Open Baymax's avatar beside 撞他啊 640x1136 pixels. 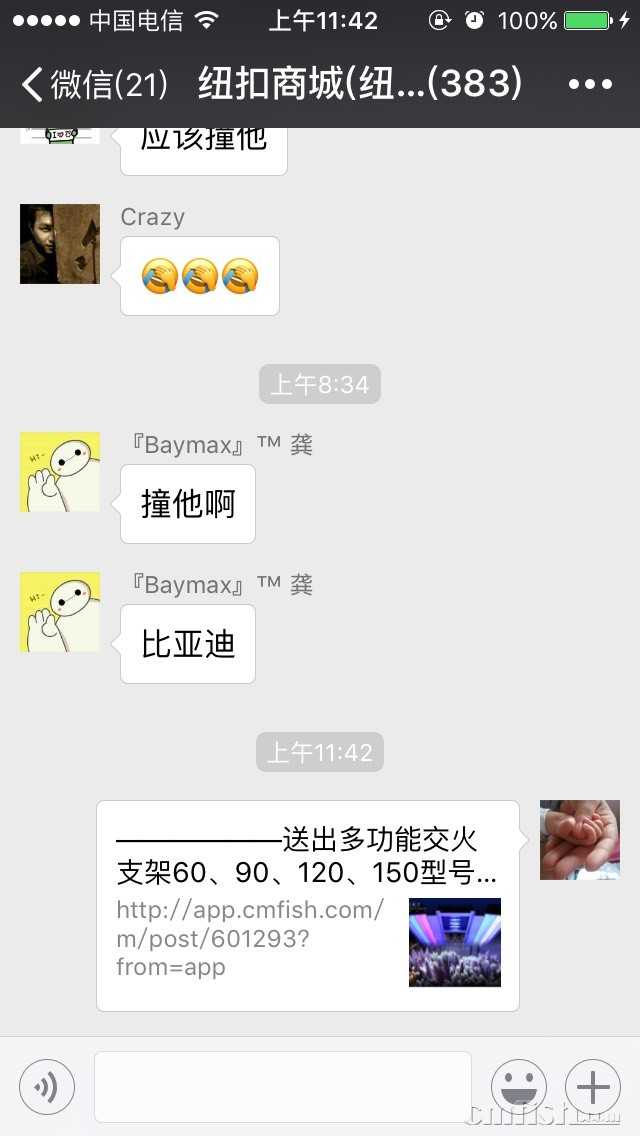(60, 472)
